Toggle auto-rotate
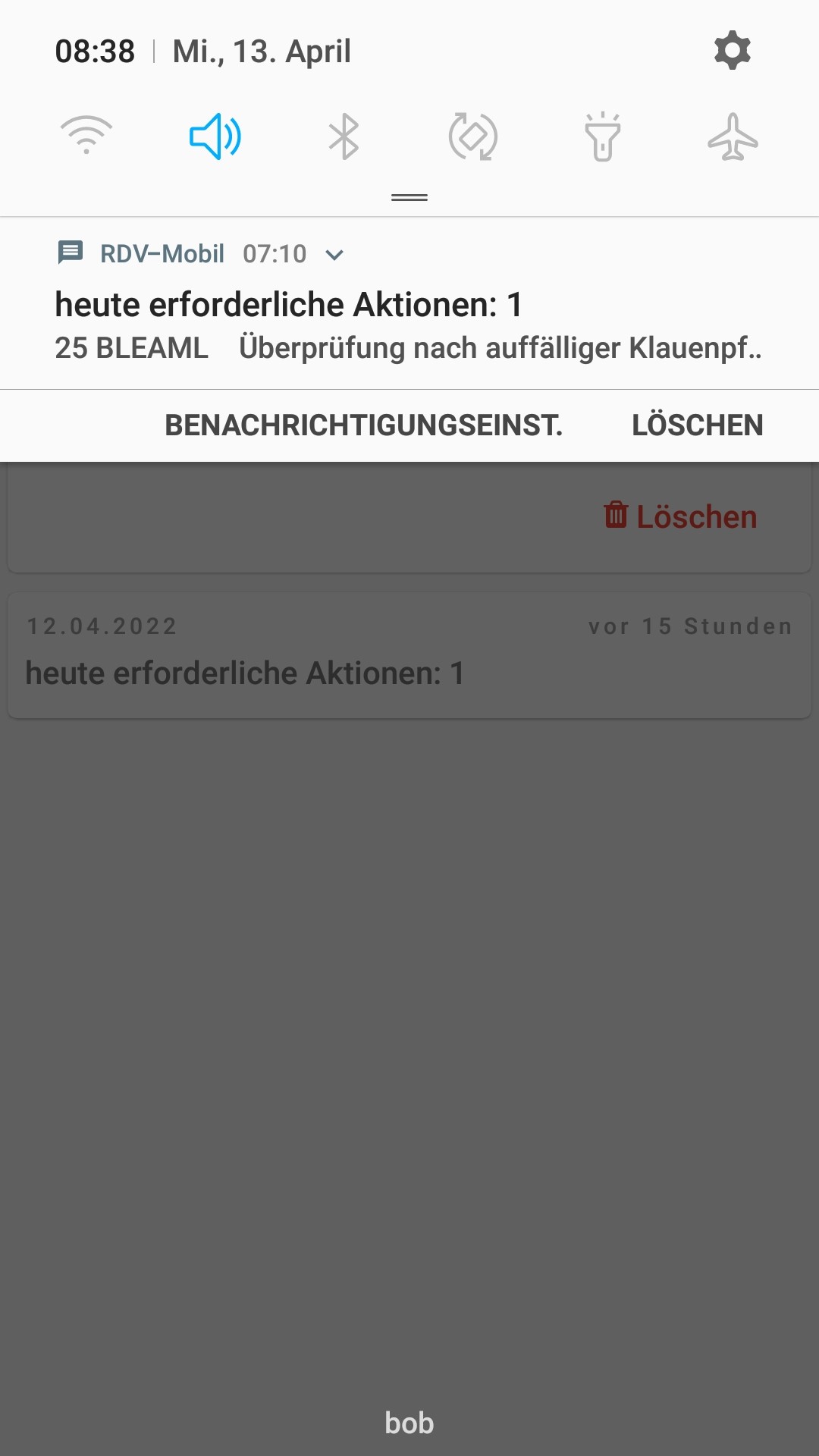The height and width of the screenshot is (1456, 819). coord(473,136)
